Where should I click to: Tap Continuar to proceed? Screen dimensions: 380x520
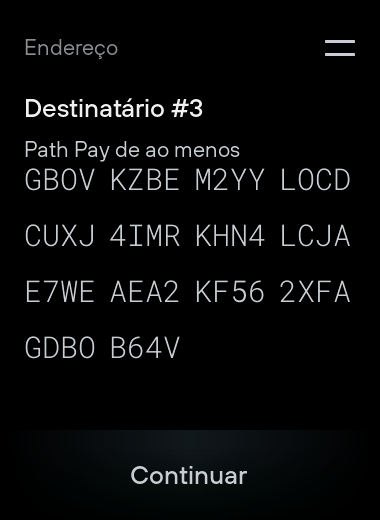(189, 475)
